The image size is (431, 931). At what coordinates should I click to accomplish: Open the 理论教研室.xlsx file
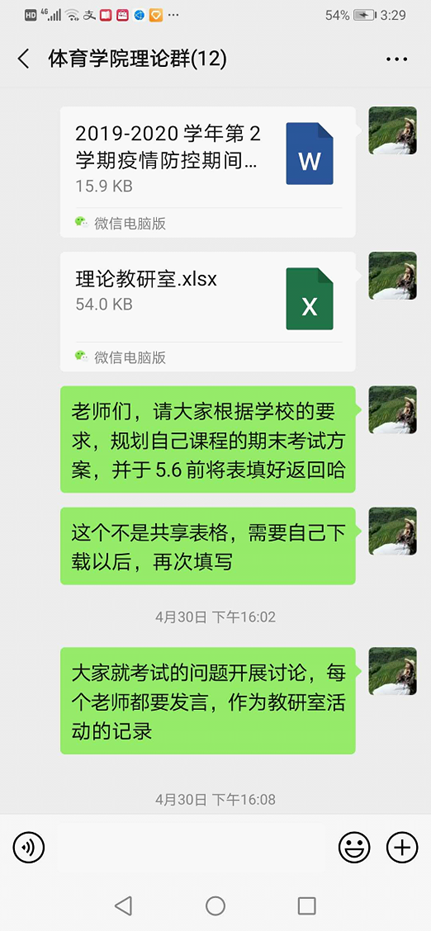(x=208, y=312)
